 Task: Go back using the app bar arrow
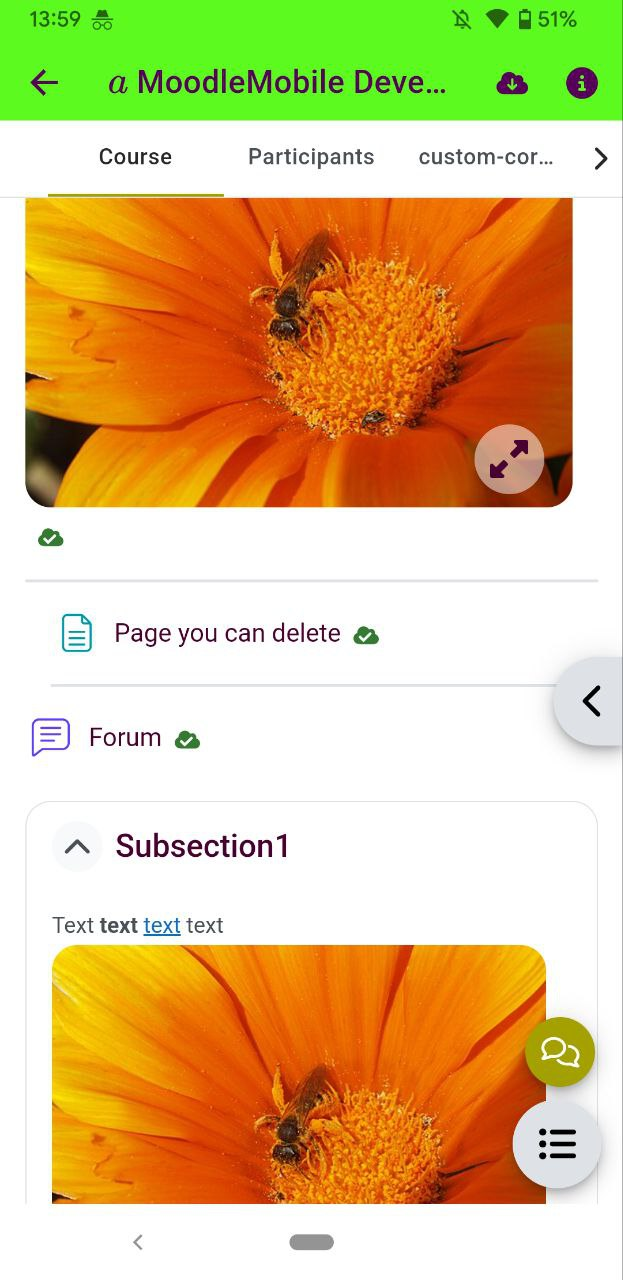[x=44, y=83]
